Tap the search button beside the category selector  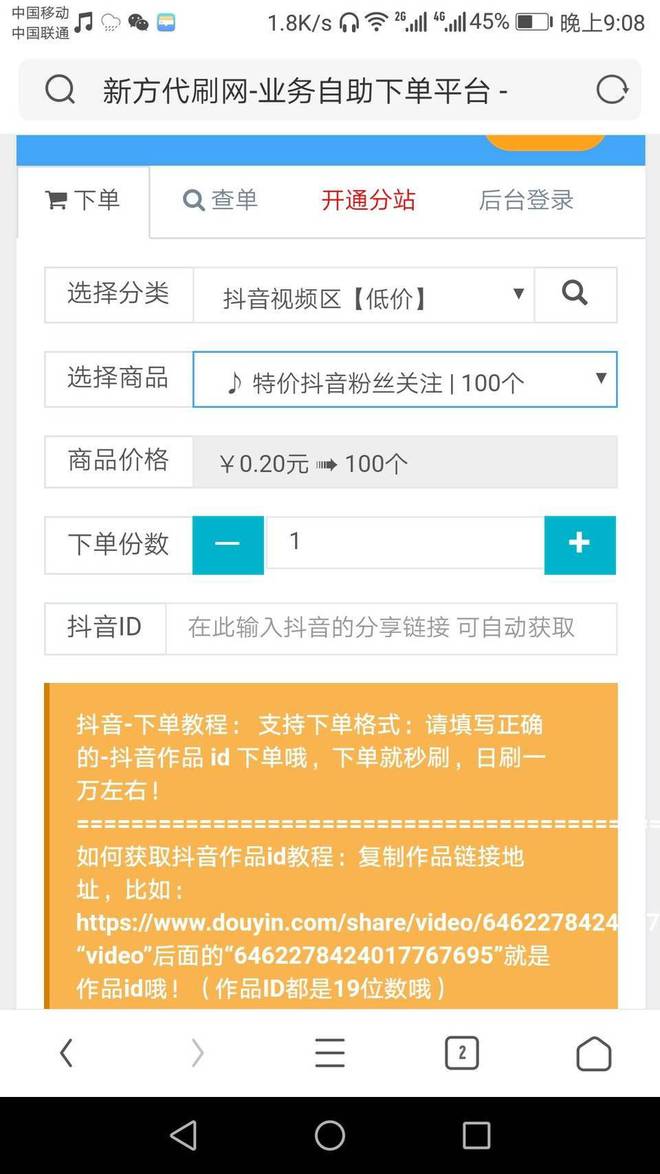pos(575,294)
